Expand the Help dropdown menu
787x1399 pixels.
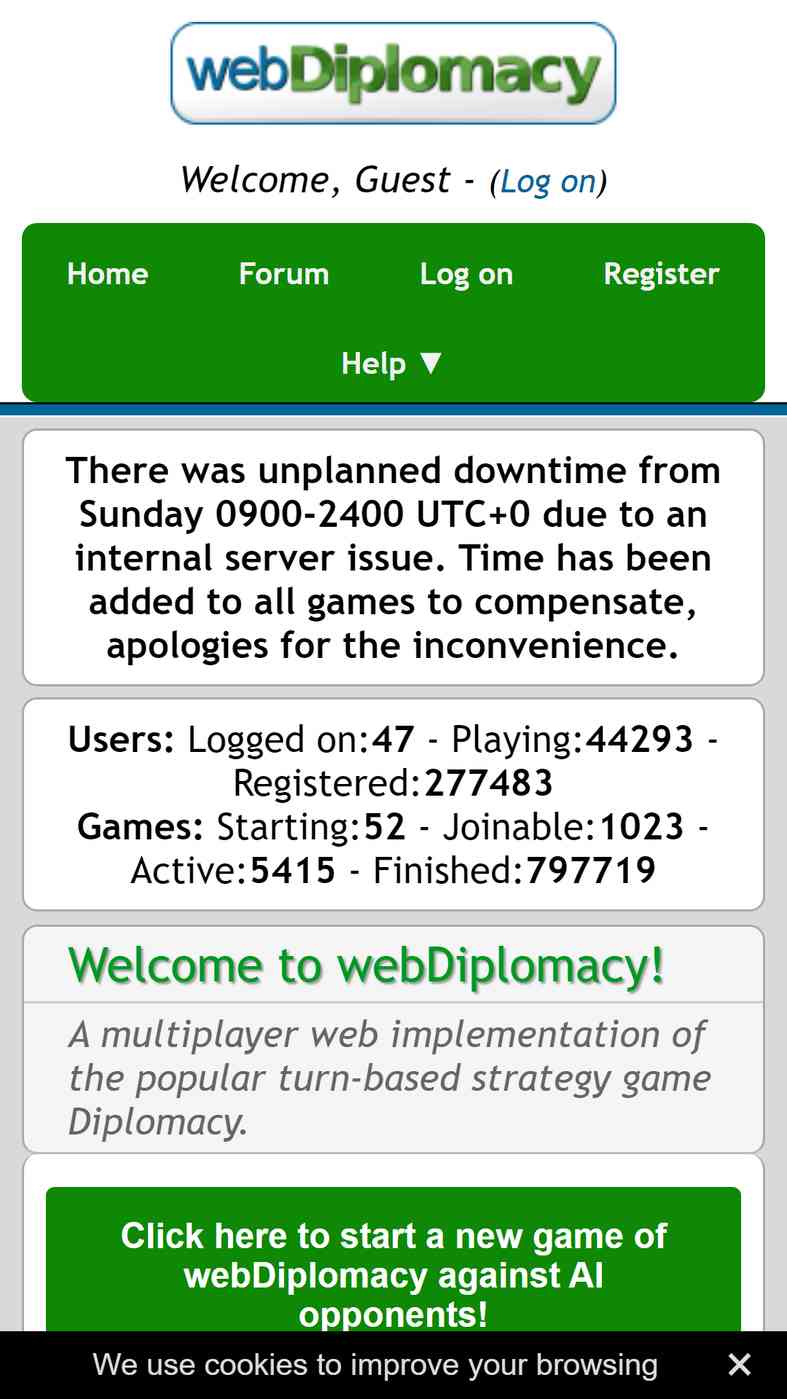(x=392, y=363)
